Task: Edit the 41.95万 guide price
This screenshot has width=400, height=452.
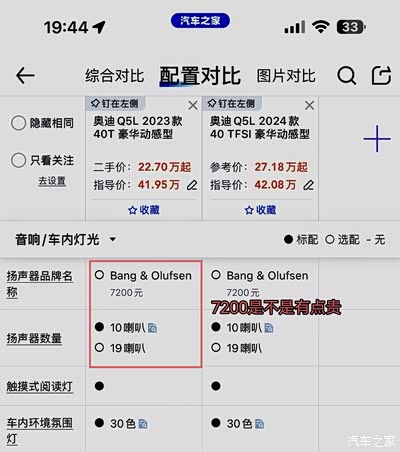Action: [192, 185]
